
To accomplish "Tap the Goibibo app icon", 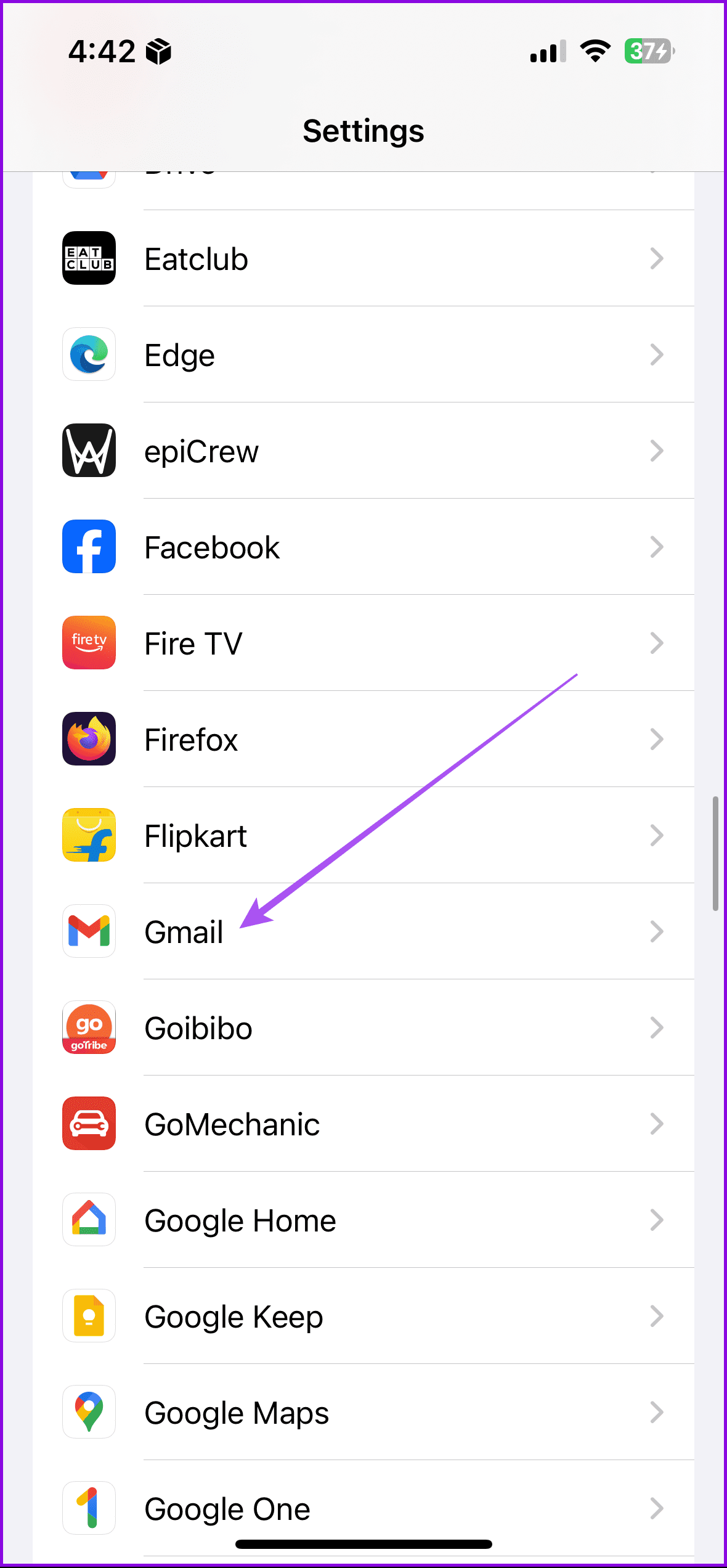I will [89, 1028].
